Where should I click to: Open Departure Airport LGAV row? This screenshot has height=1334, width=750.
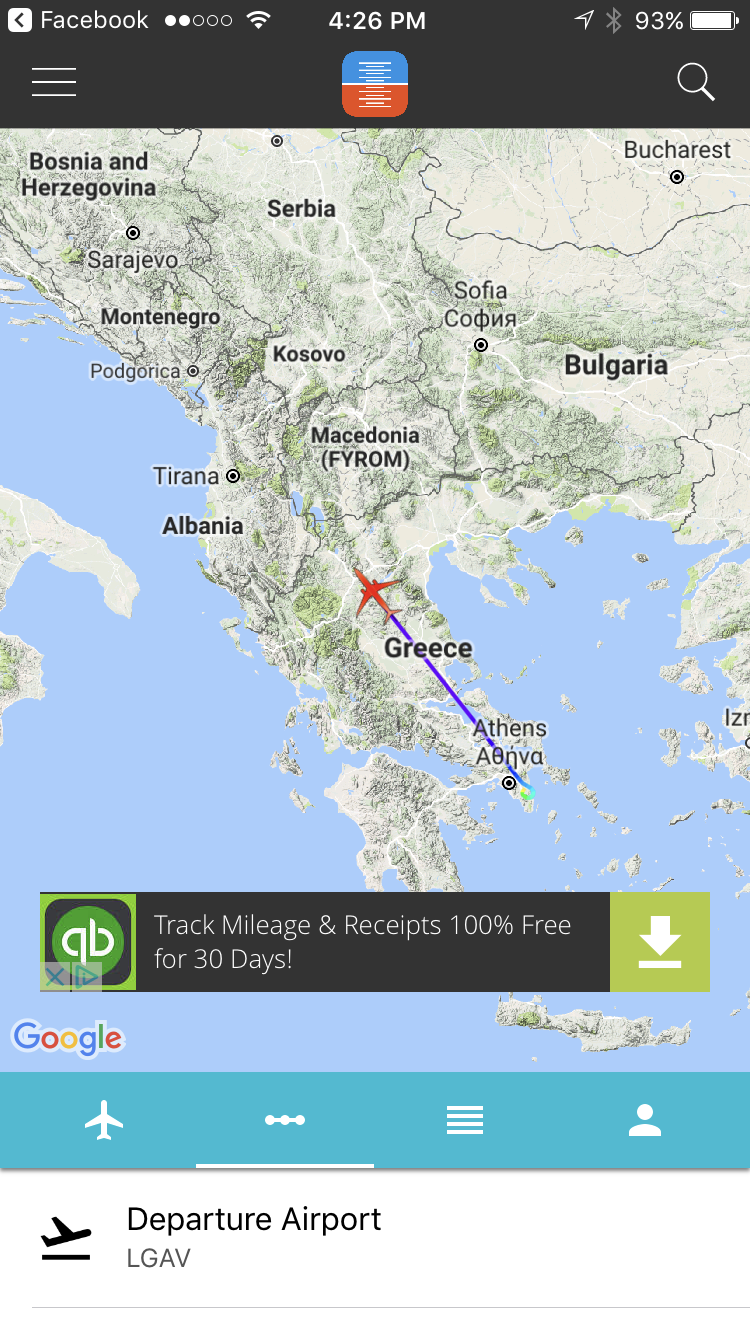[375, 1238]
